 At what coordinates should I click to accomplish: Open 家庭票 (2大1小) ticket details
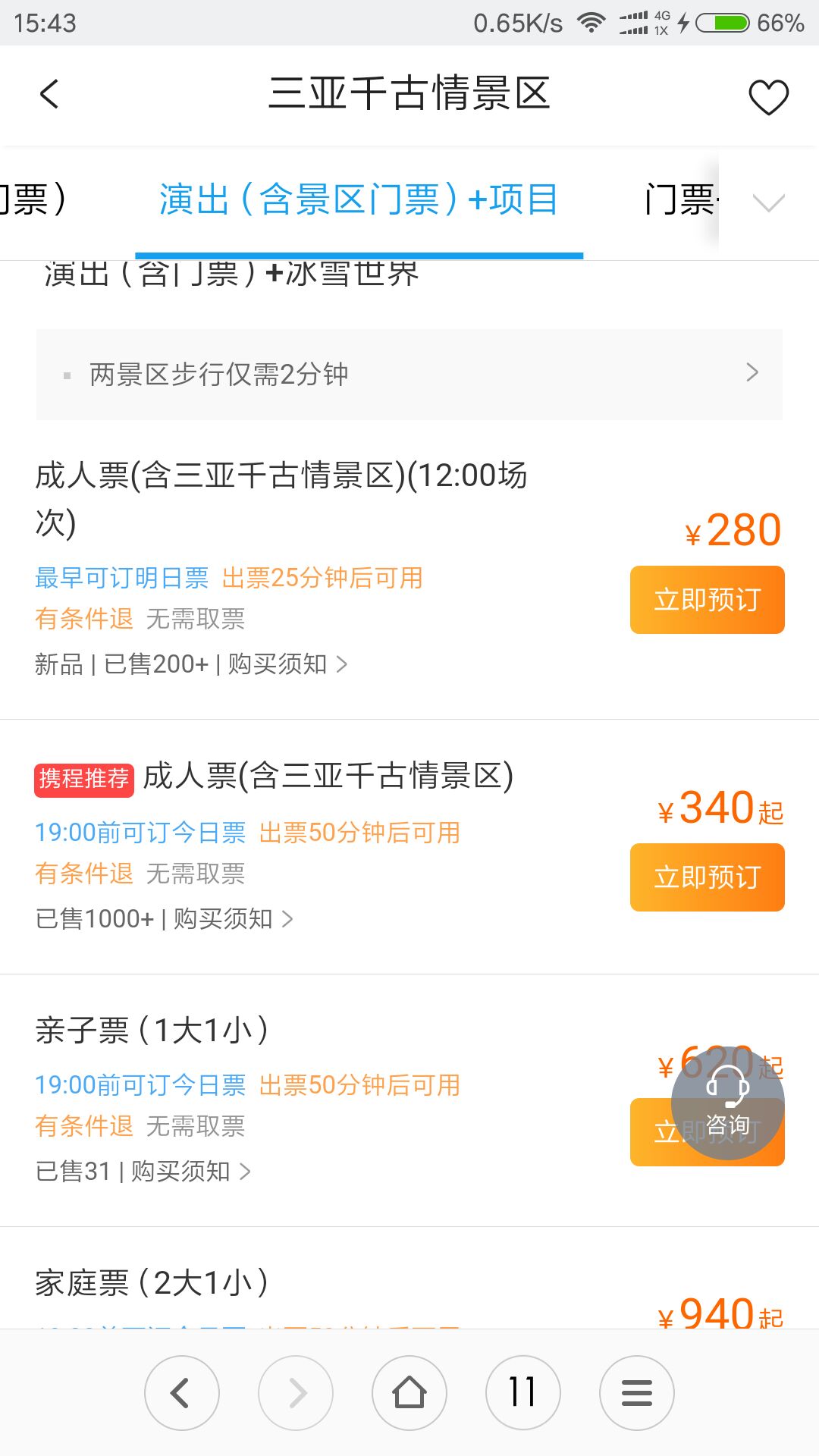tap(152, 1283)
